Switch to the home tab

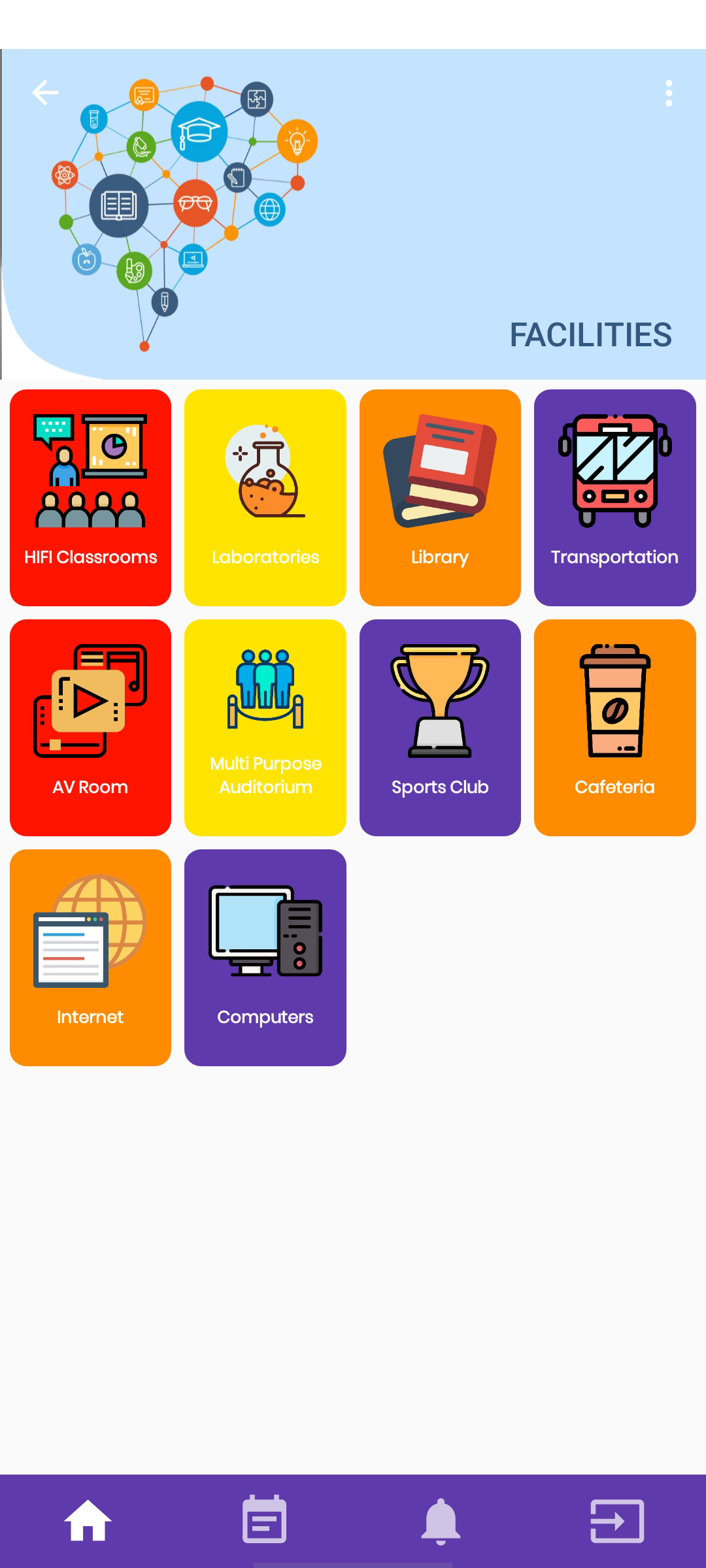coord(88,1520)
